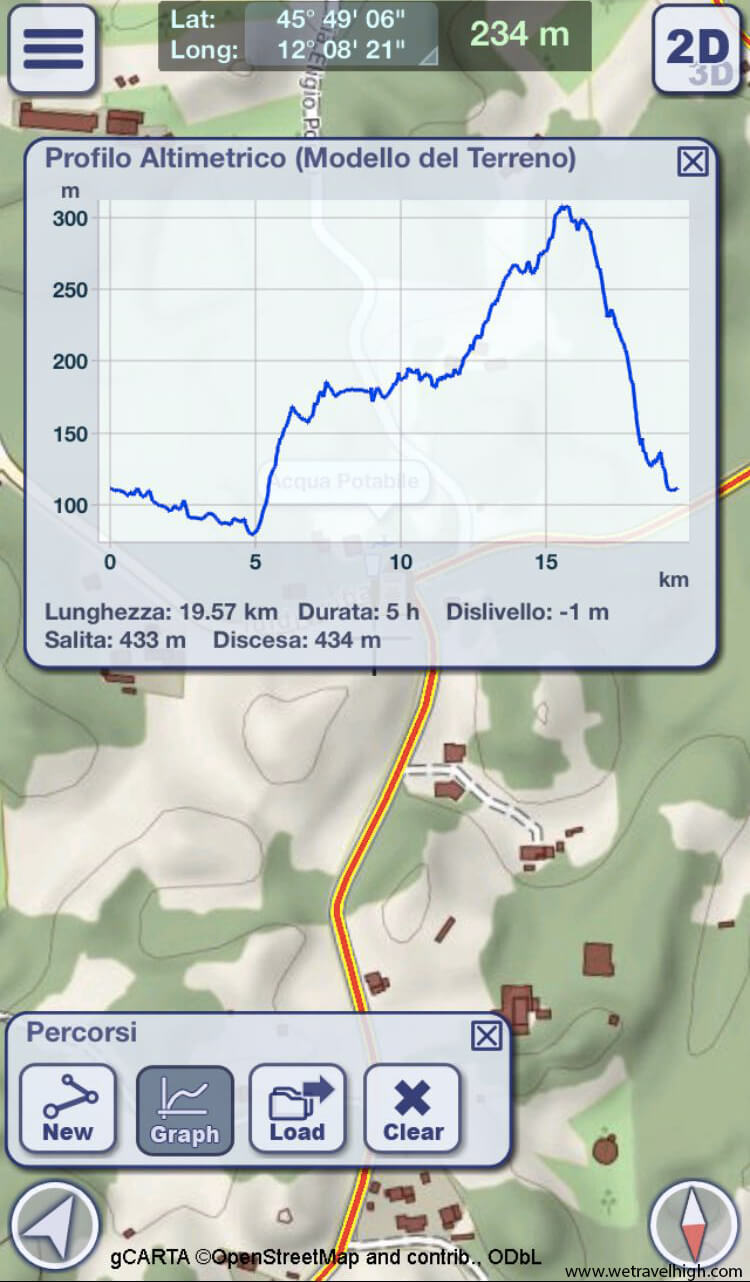
Task: Load a saved route
Action: pyautogui.click(x=297, y=1108)
